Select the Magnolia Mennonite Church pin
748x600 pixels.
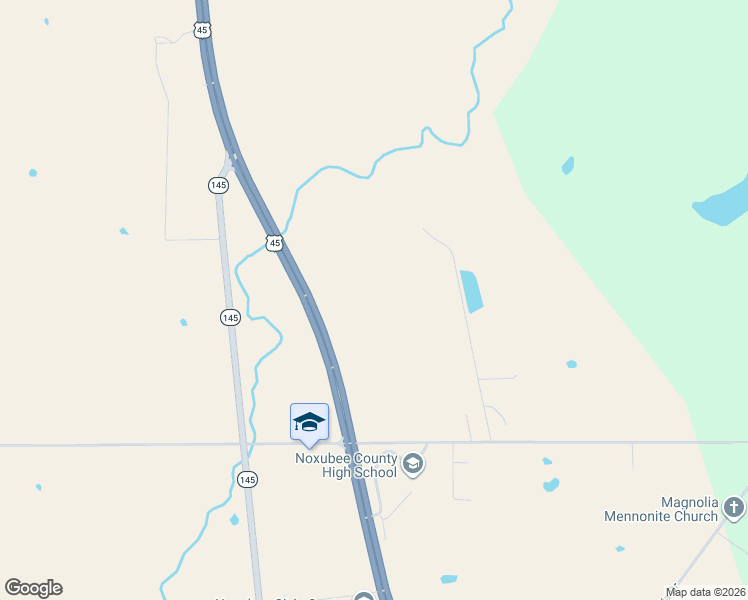coord(734,507)
